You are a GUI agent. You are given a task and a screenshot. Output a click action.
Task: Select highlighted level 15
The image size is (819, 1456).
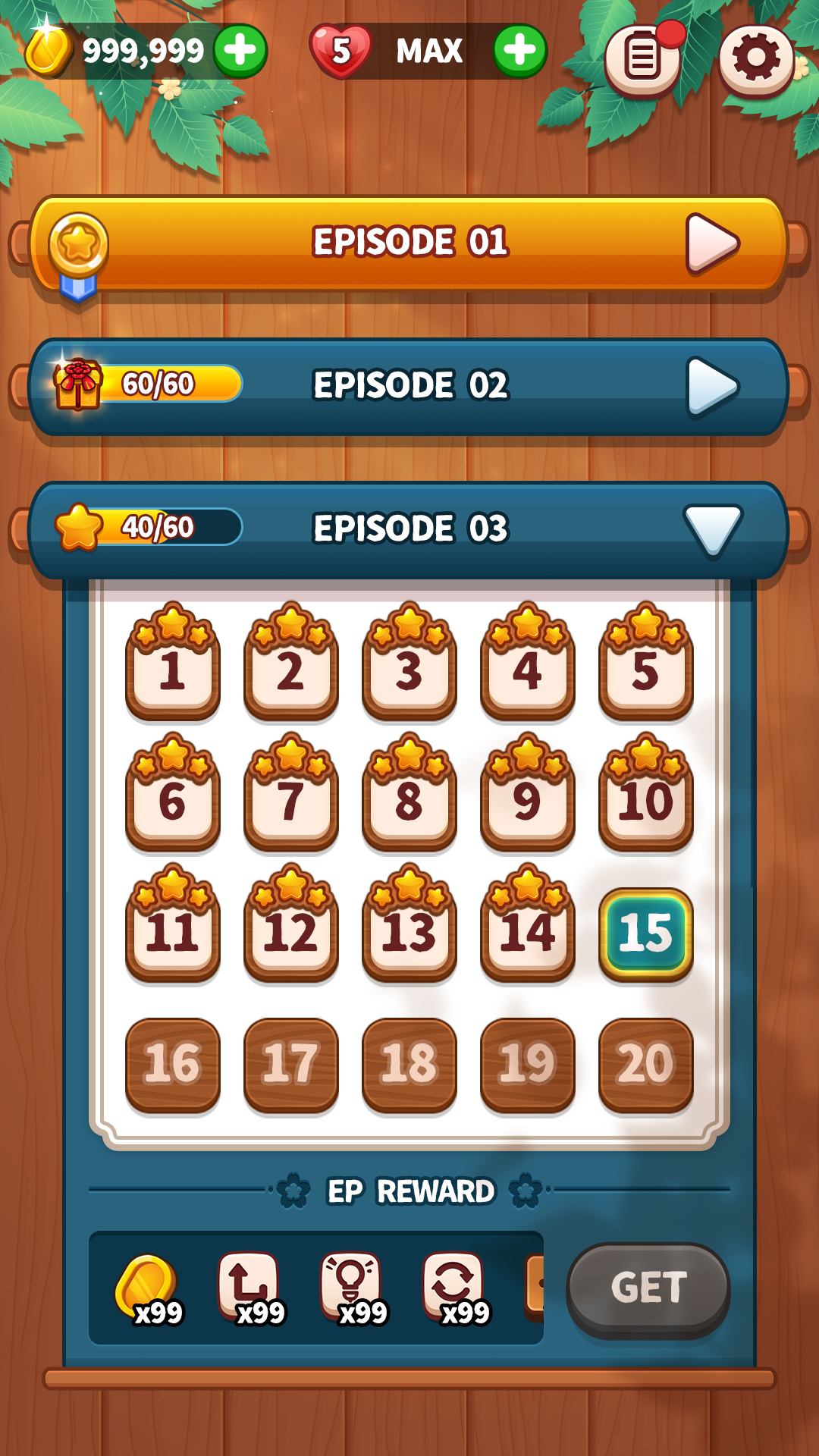647,934
